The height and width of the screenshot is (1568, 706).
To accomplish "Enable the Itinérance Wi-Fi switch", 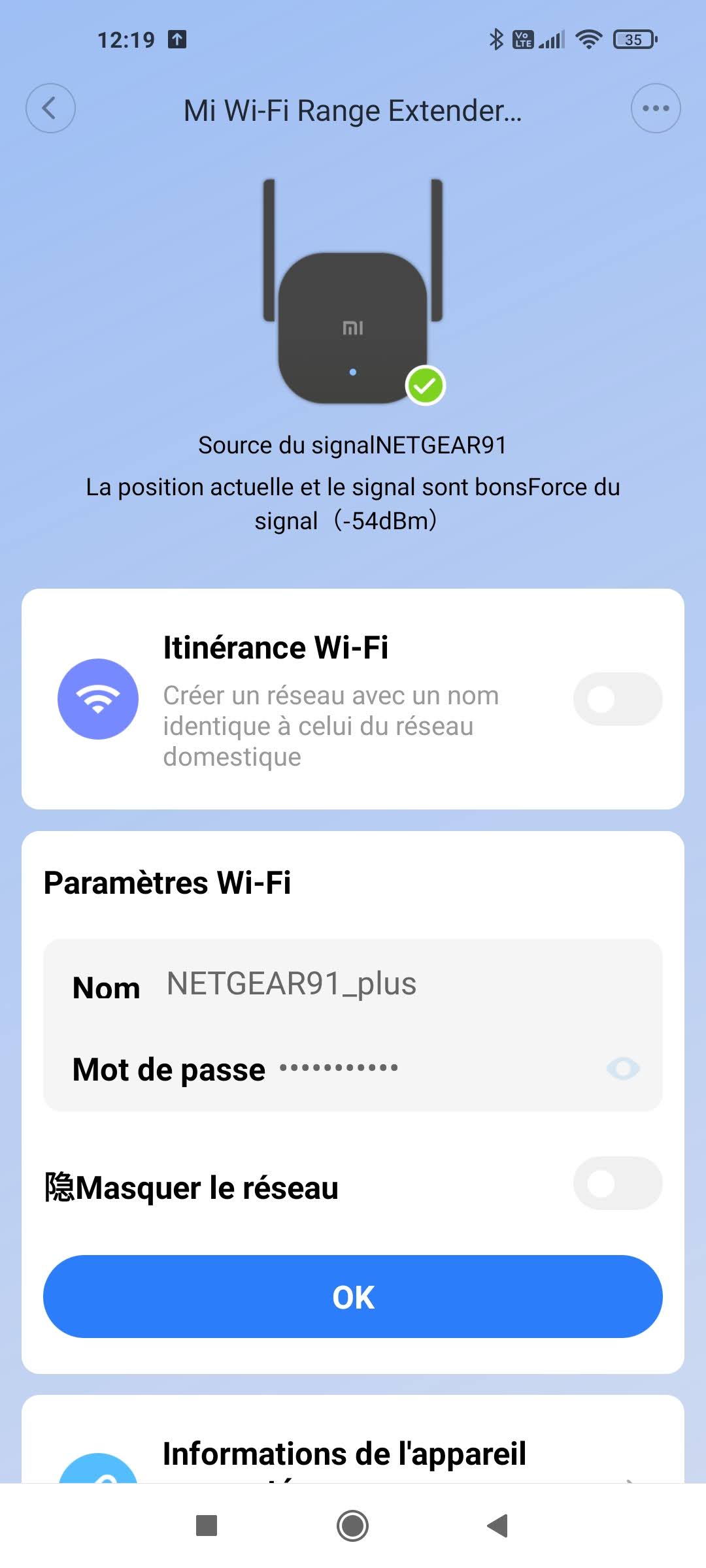I will pos(617,699).
